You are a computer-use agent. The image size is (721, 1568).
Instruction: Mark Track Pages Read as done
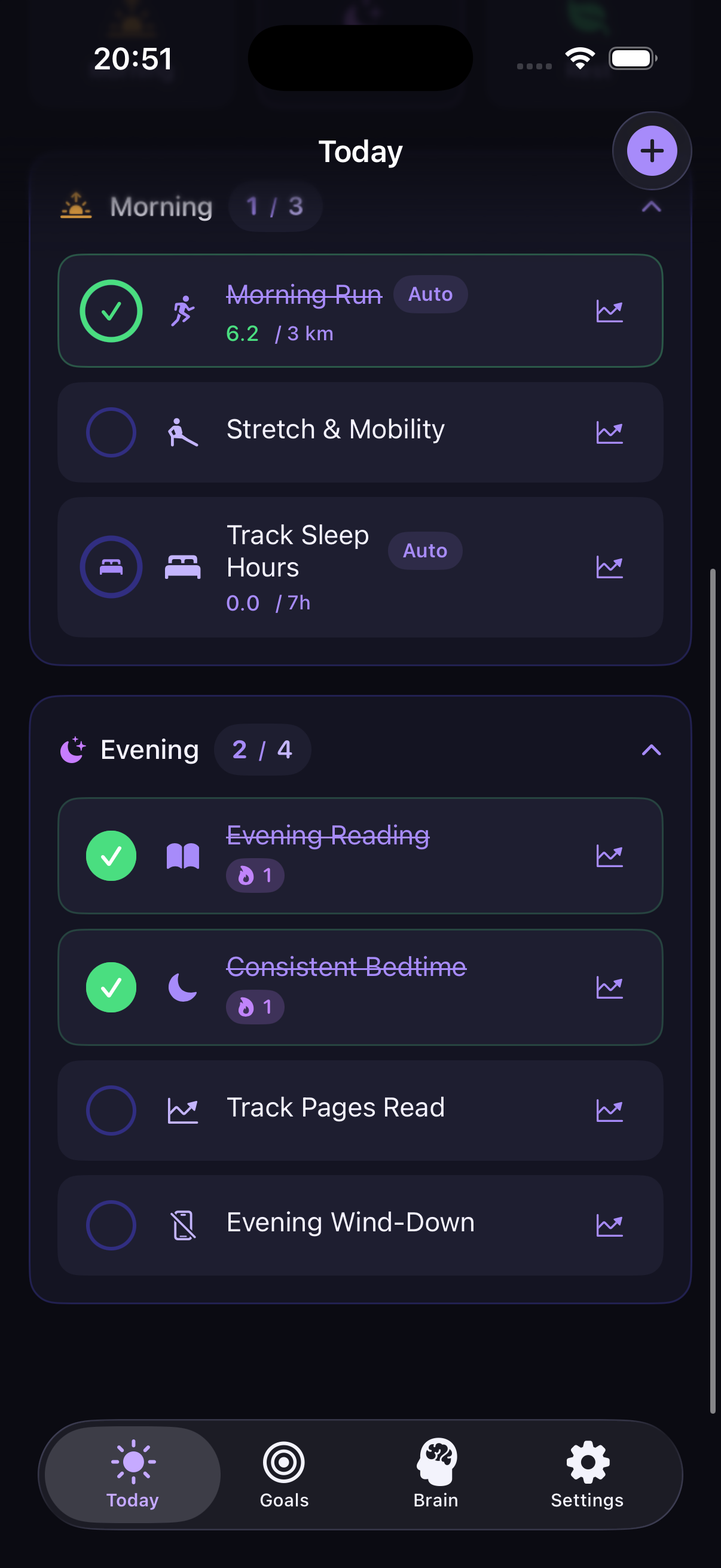111,1111
